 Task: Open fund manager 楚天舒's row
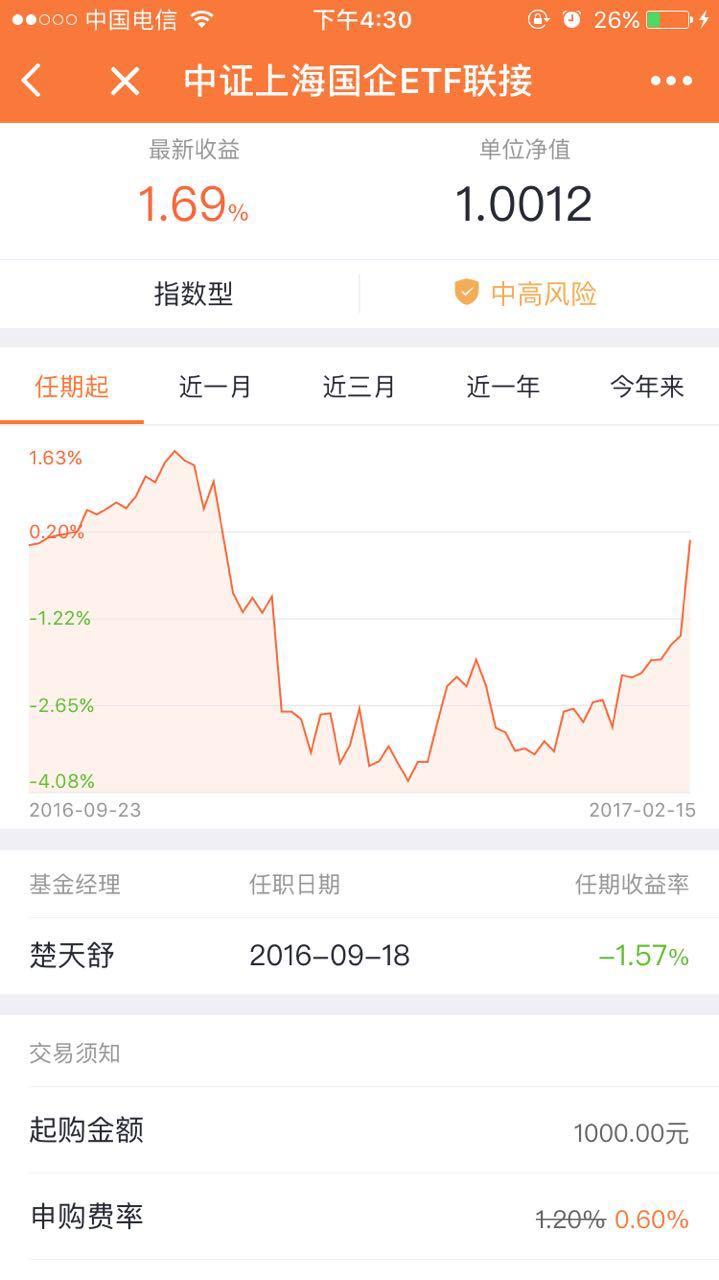click(x=359, y=956)
